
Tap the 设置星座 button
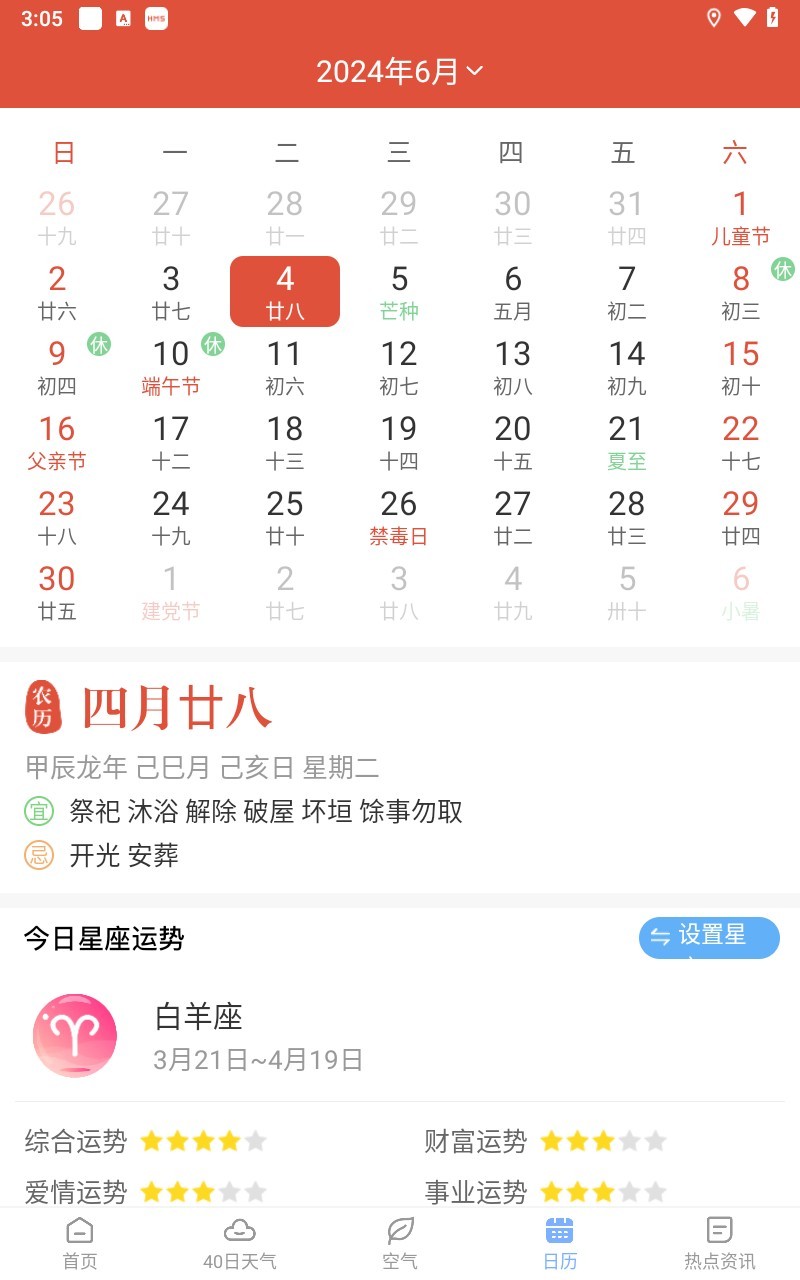click(x=709, y=938)
